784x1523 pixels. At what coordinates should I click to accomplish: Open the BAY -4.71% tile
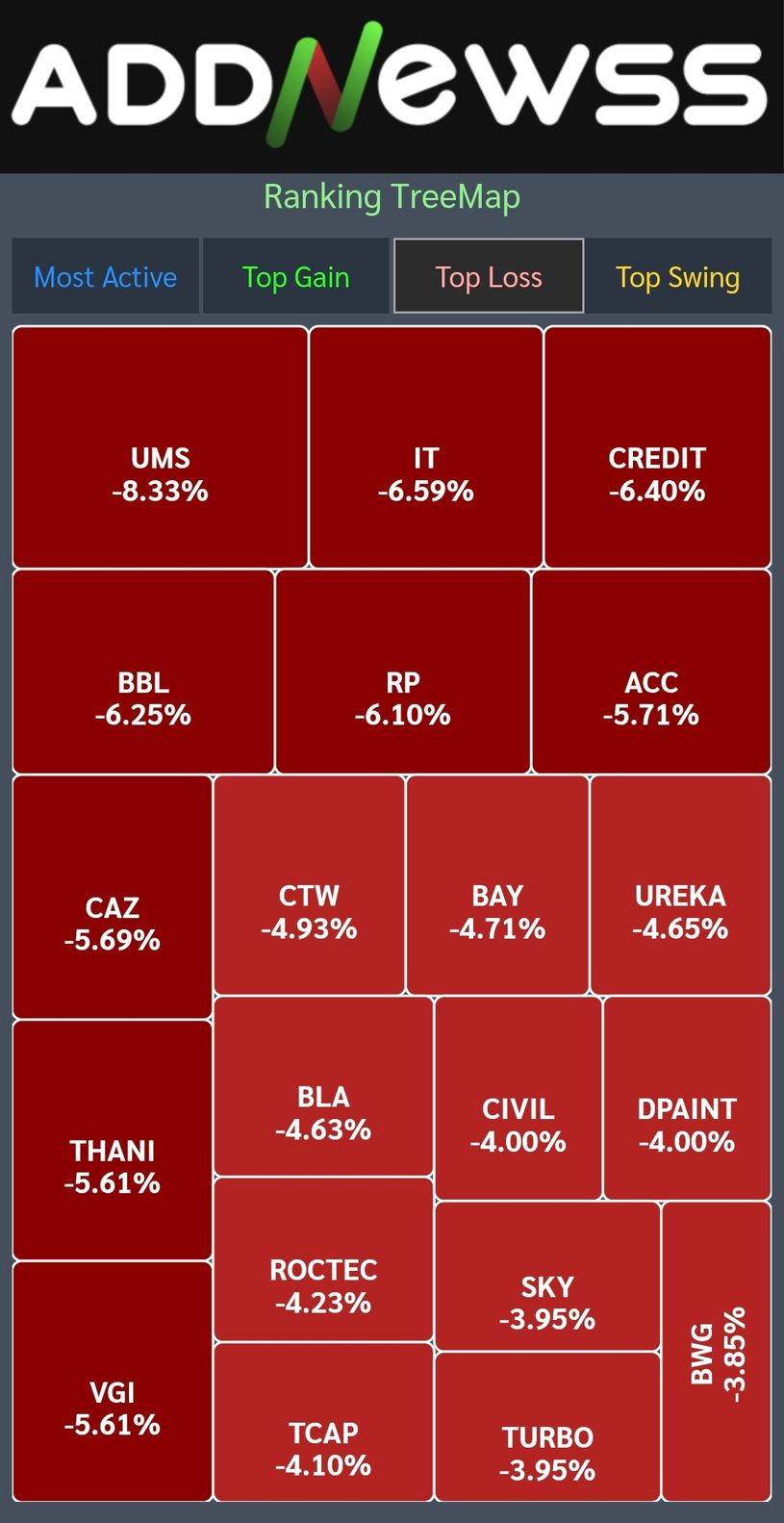497,885
